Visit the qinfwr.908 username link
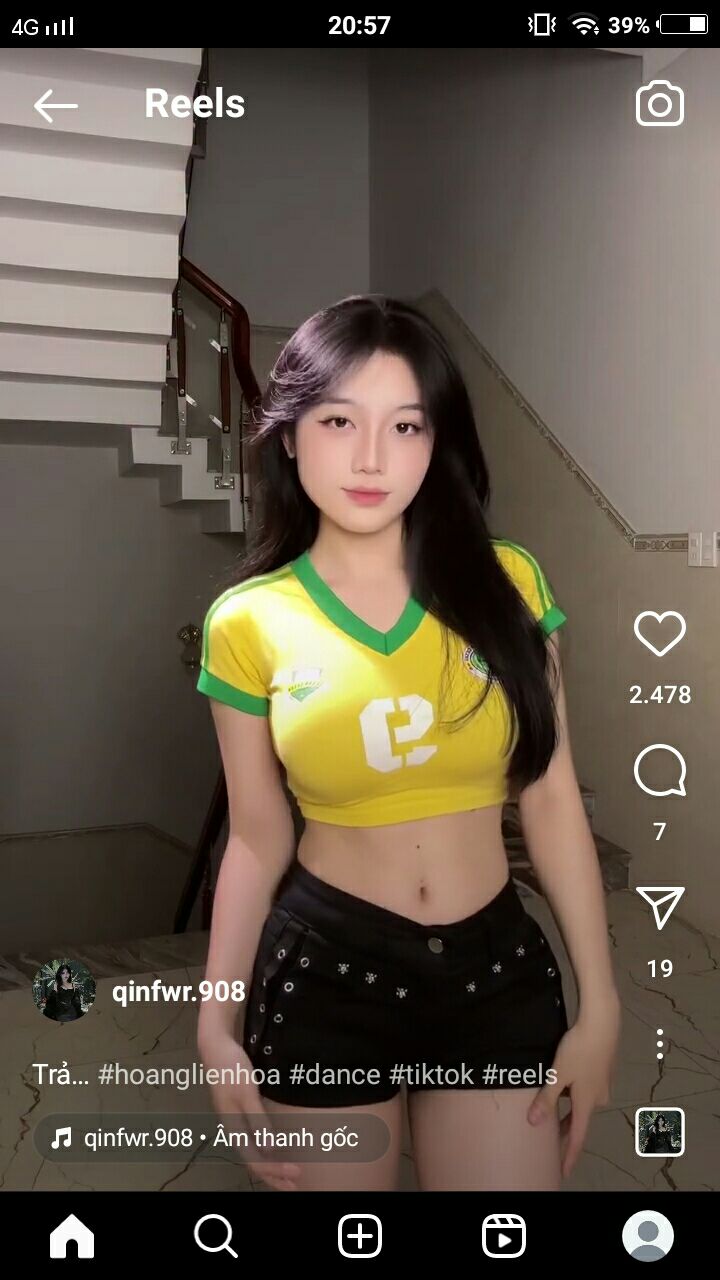The width and height of the screenshot is (720, 1280). pos(178,991)
